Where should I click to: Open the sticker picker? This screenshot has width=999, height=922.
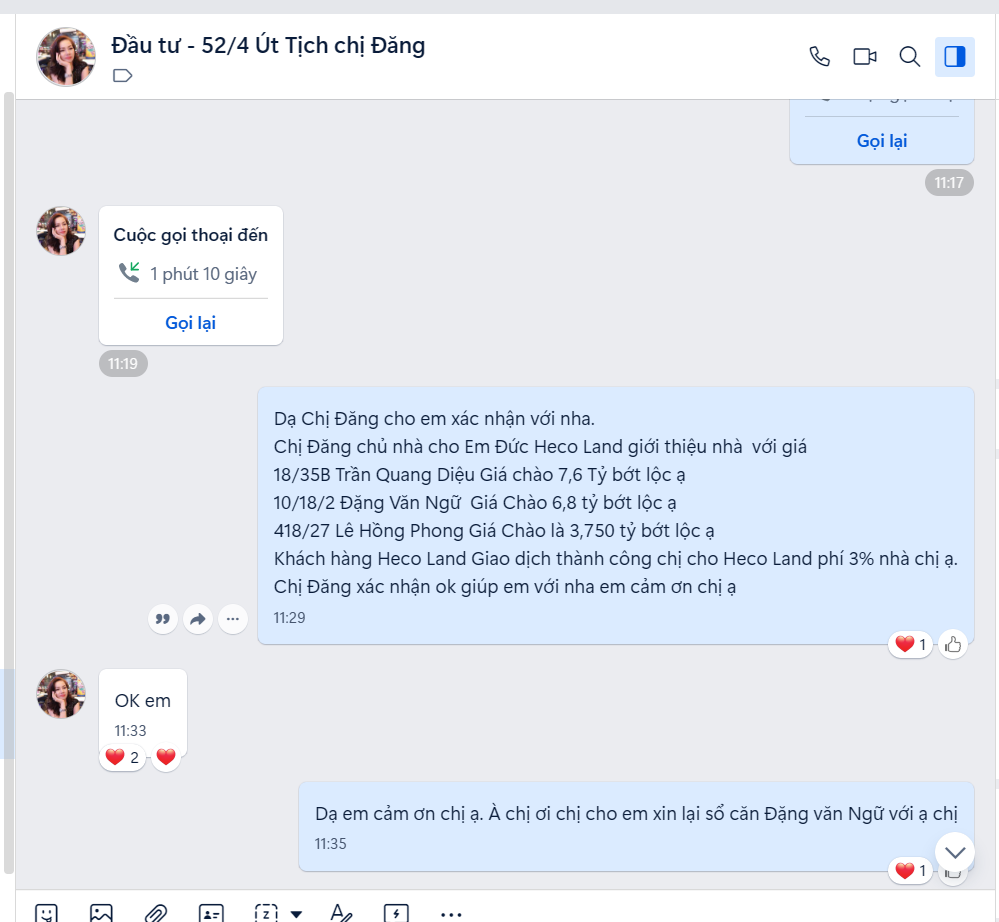[46, 911]
